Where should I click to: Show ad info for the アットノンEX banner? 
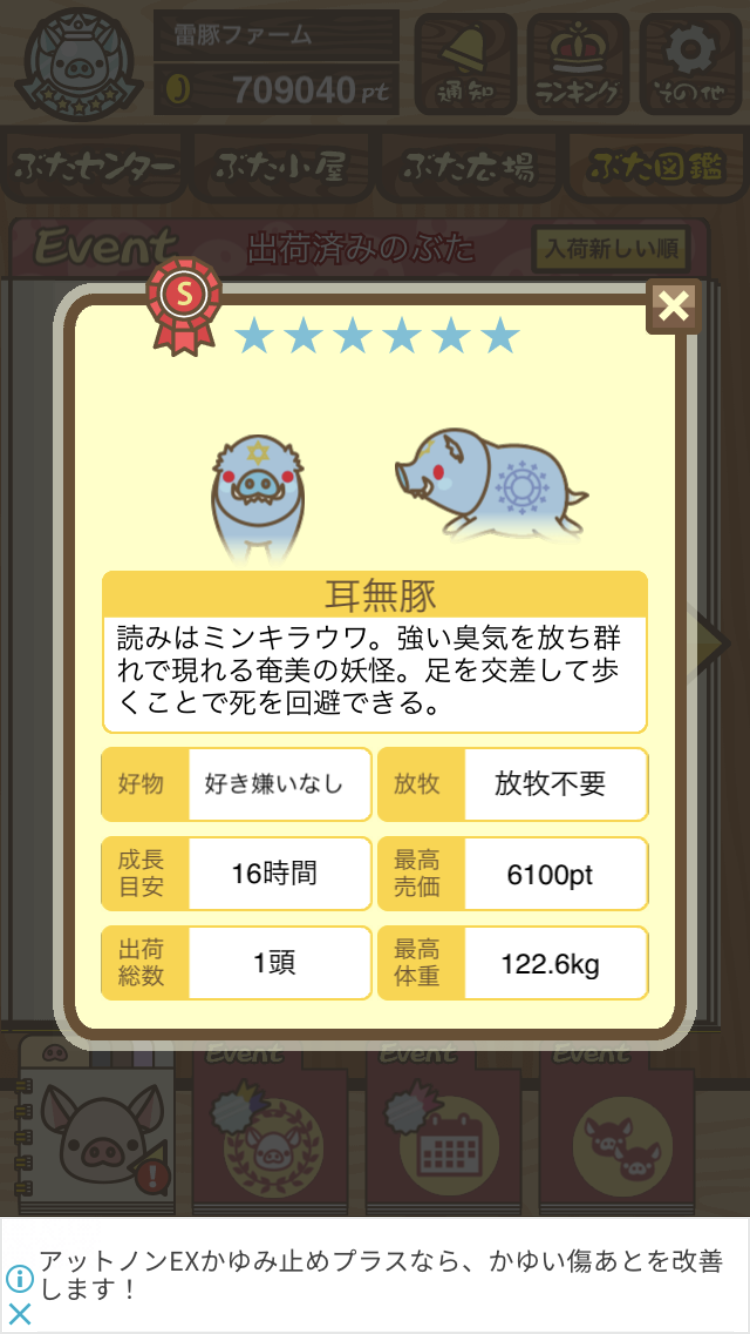coord(19,1277)
